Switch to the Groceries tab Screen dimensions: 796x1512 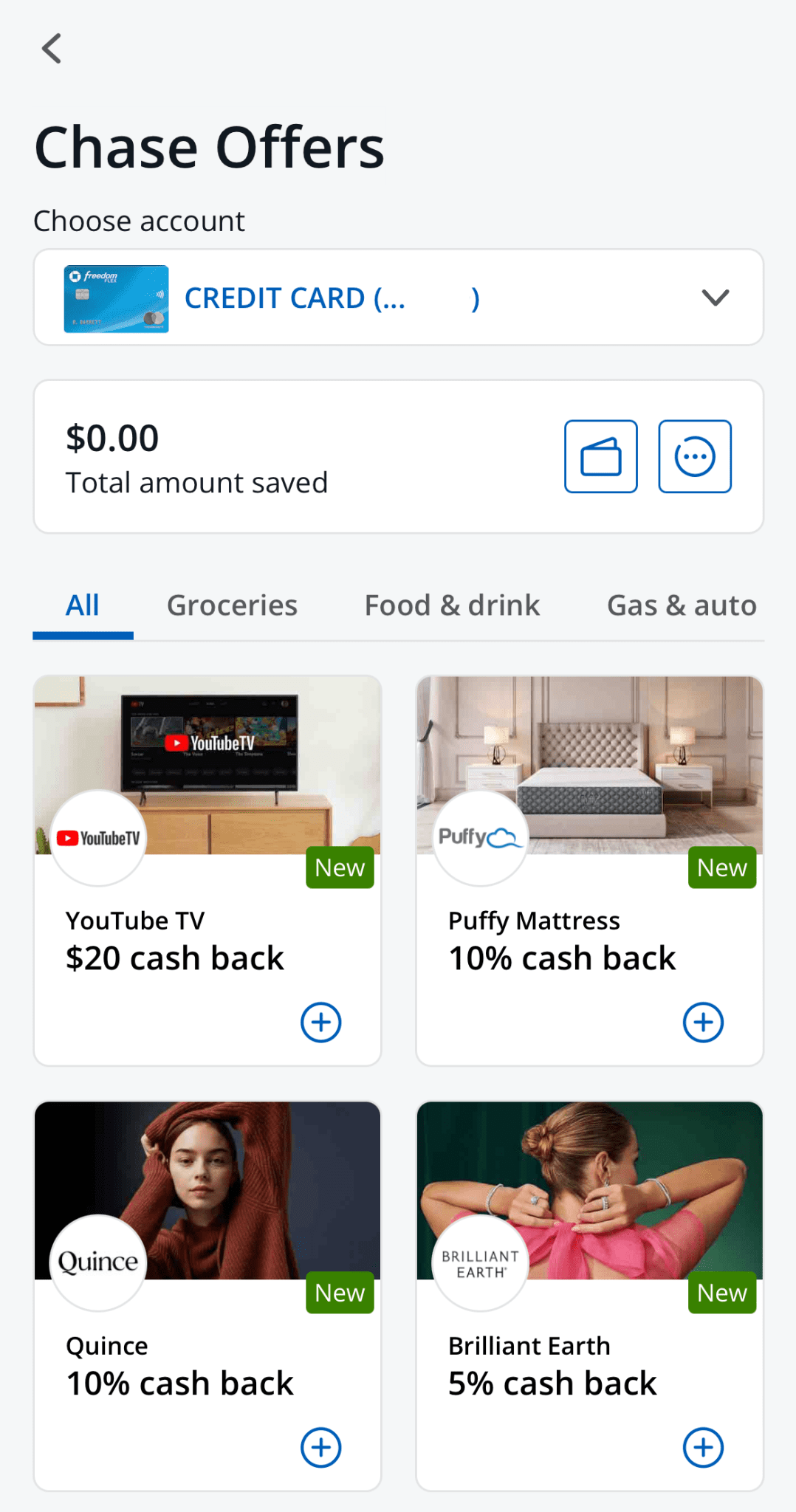point(232,605)
